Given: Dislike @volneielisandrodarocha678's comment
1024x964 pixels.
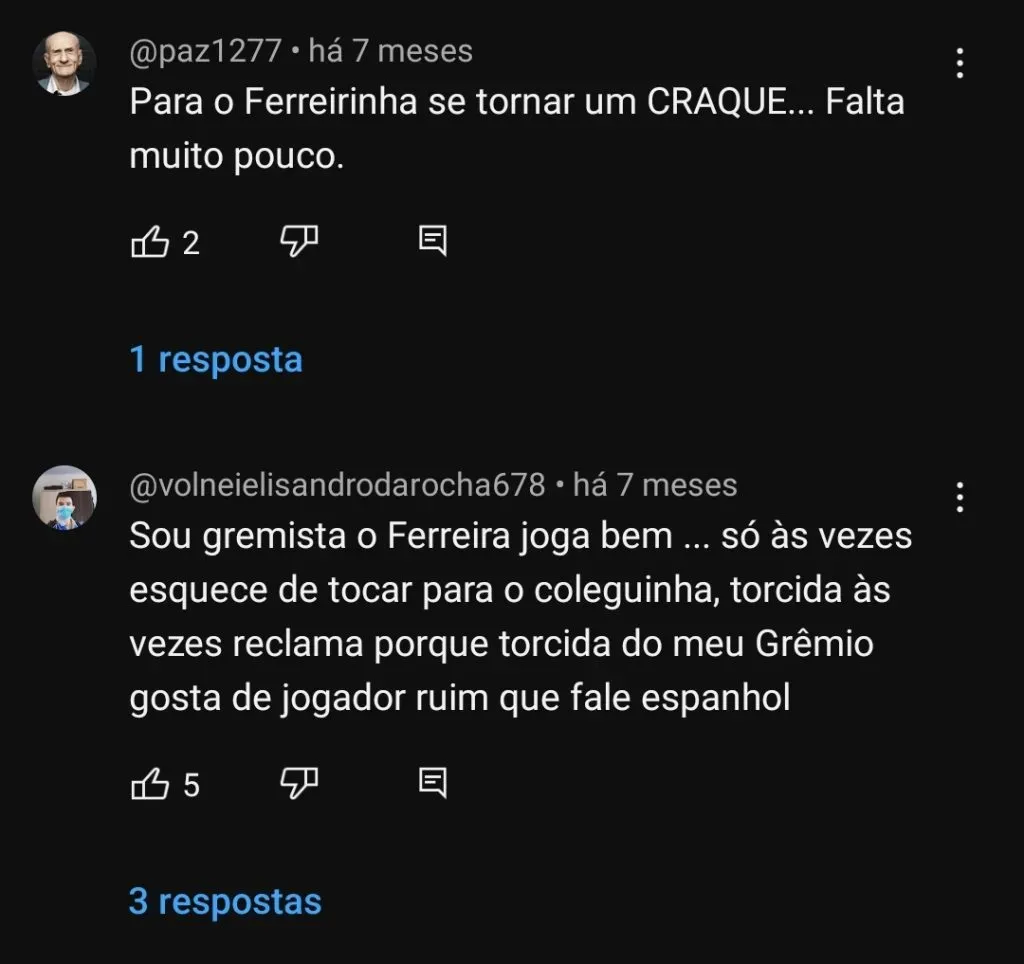Looking at the screenshot, I should point(298,785).
